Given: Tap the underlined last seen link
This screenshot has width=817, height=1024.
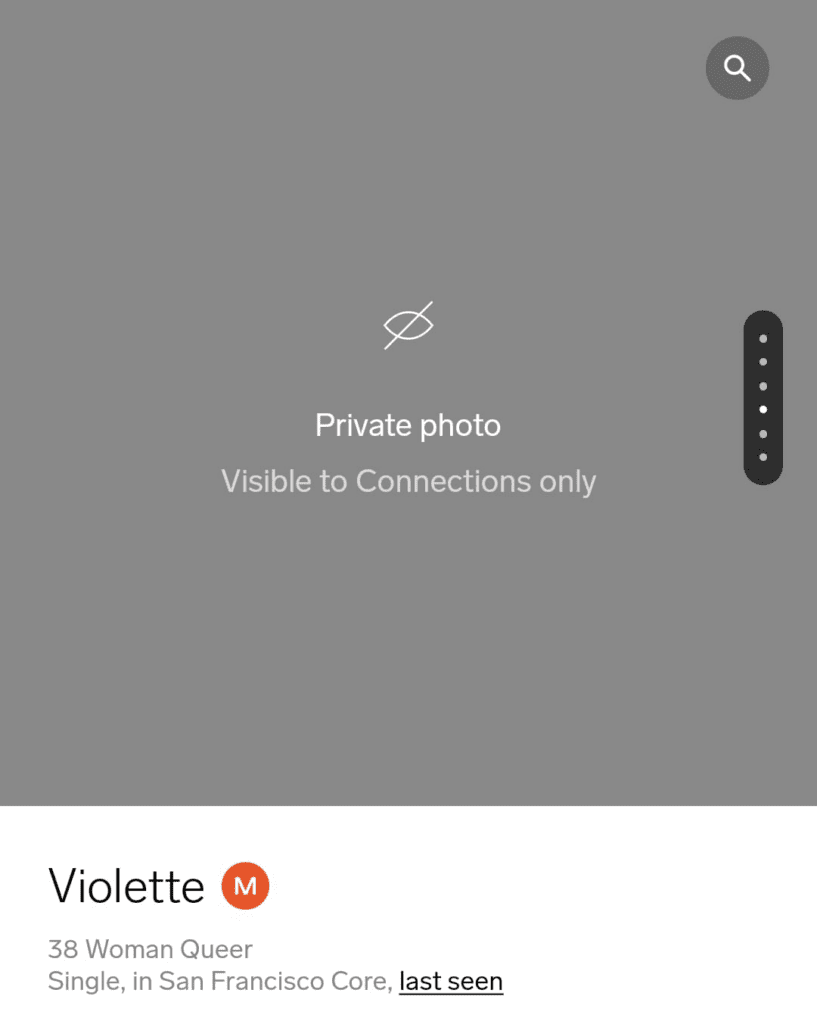Looking at the screenshot, I should click(x=451, y=982).
